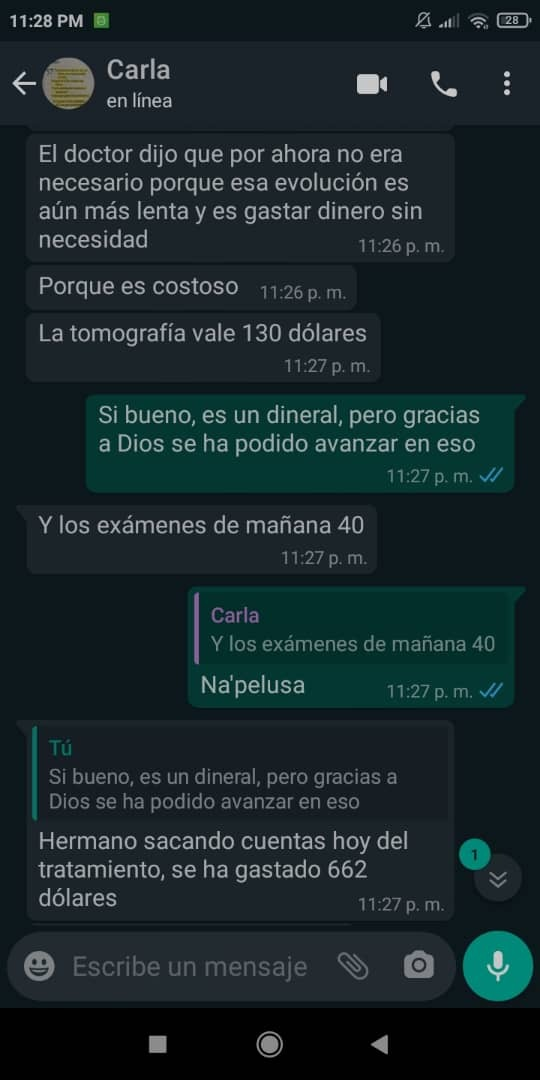Attach a file with the paperclip

tap(353, 966)
